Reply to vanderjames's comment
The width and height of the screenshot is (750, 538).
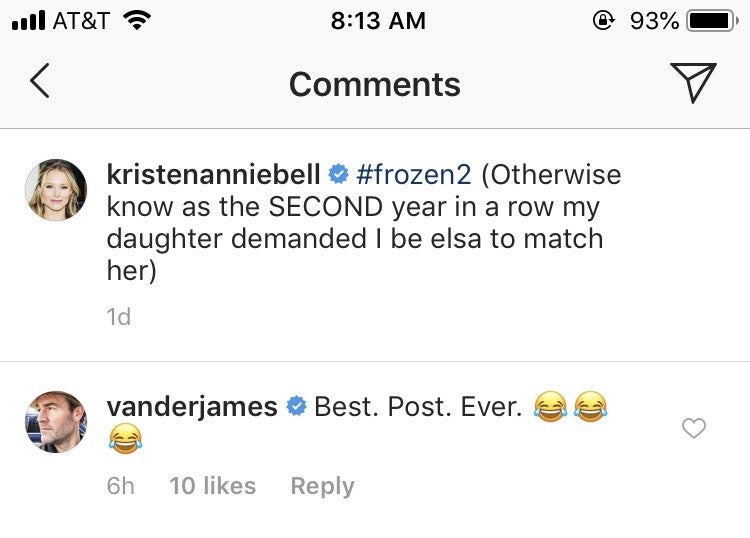click(x=322, y=486)
